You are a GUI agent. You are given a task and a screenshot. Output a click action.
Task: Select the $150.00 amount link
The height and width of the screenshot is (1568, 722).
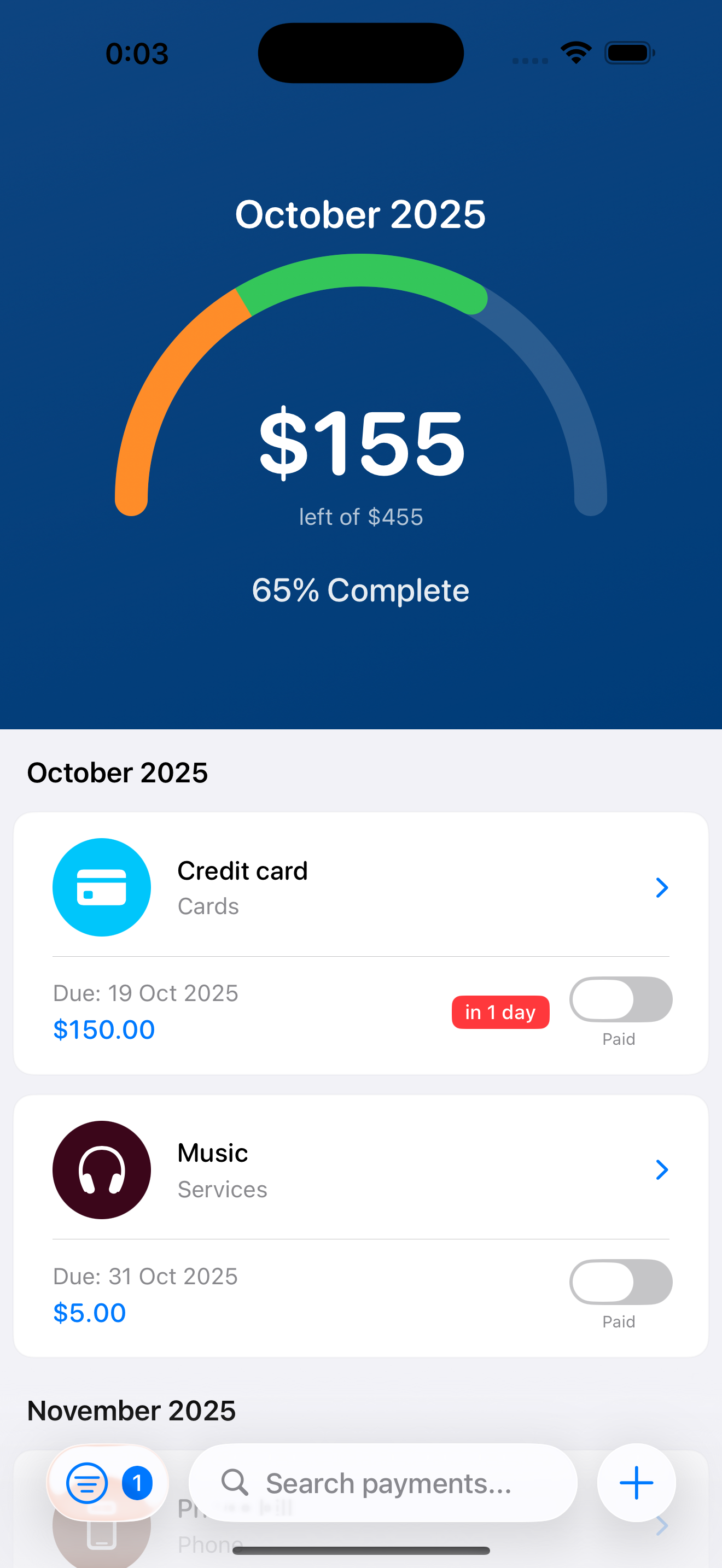(x=103, y=1029)
